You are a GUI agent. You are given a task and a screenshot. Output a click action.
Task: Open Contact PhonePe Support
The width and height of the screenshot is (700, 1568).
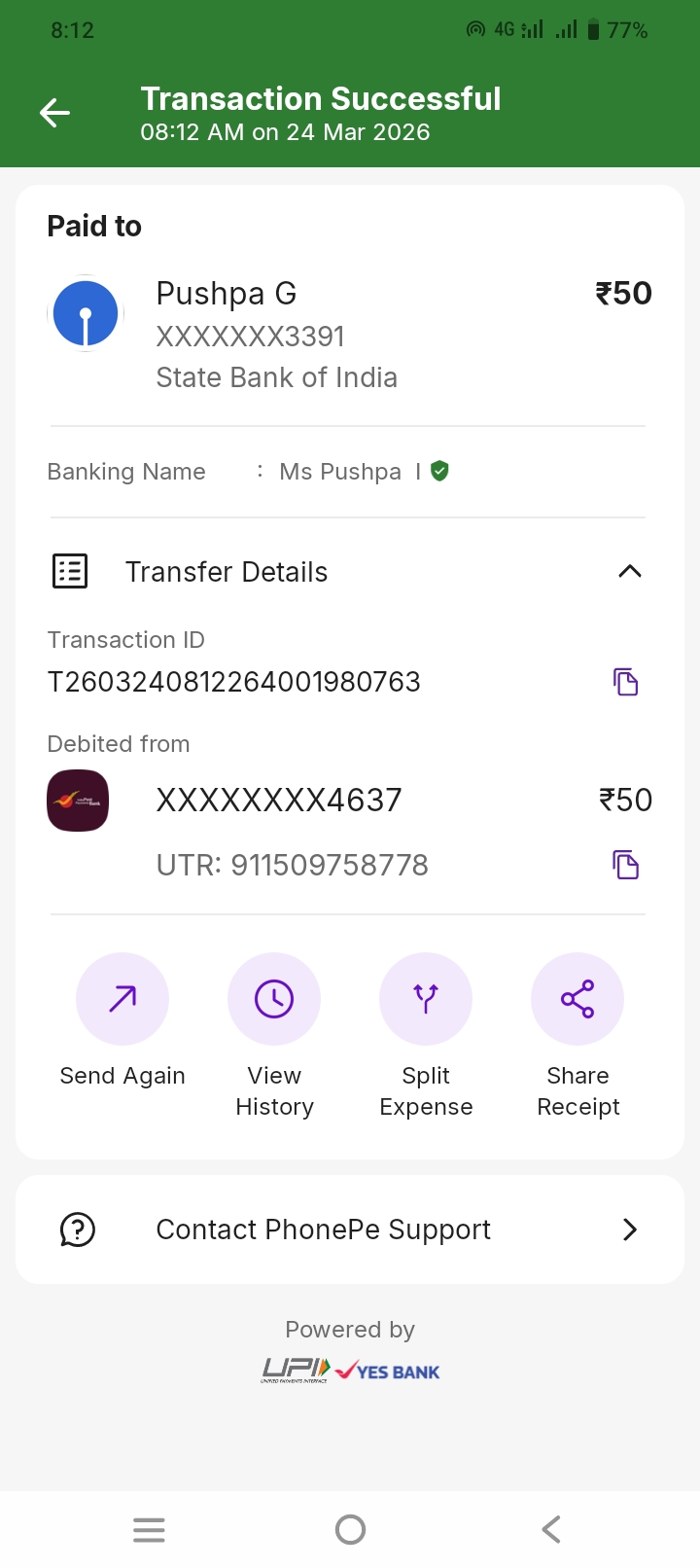tap(350, 1229)
